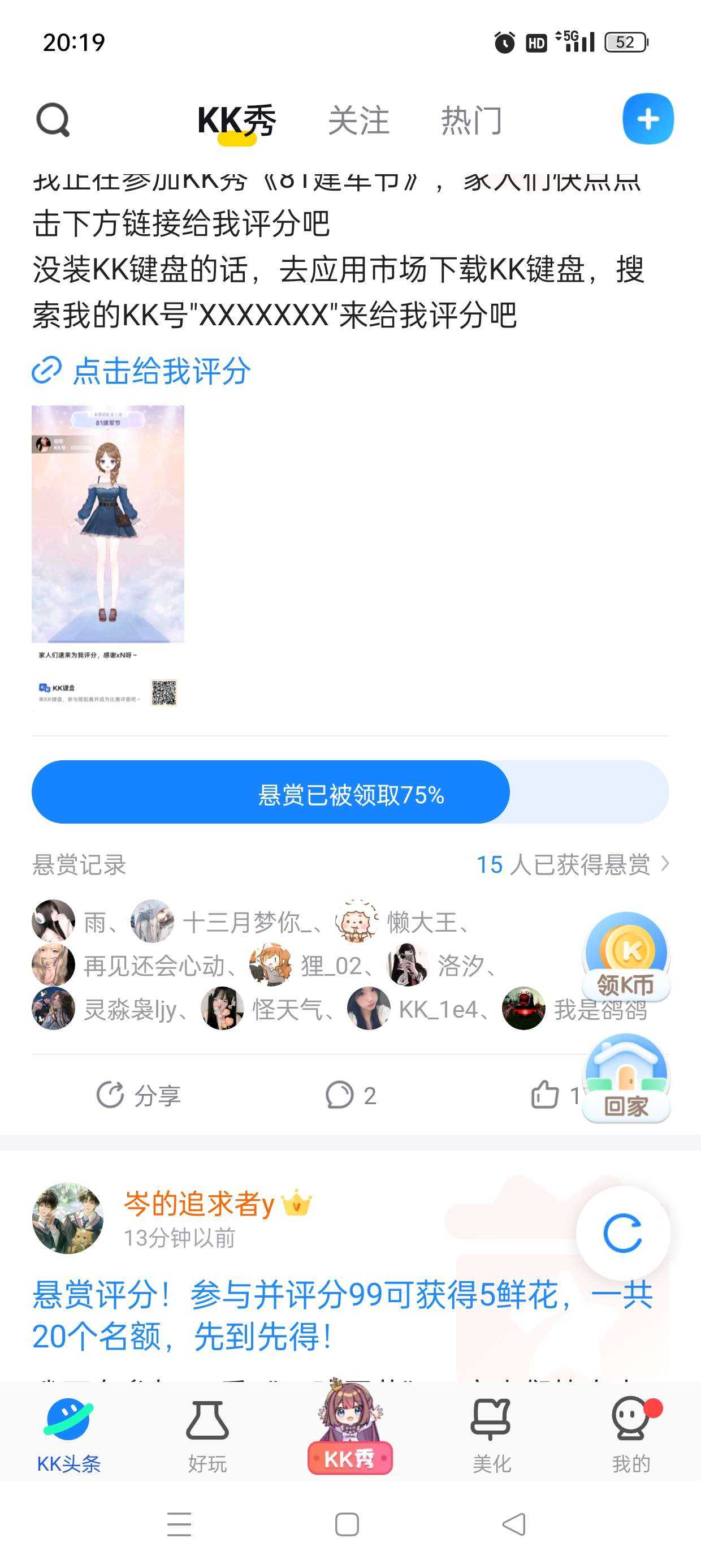Open comments on the post with 2 replies
701x1568 pixels.
[x=350, y=1096]
